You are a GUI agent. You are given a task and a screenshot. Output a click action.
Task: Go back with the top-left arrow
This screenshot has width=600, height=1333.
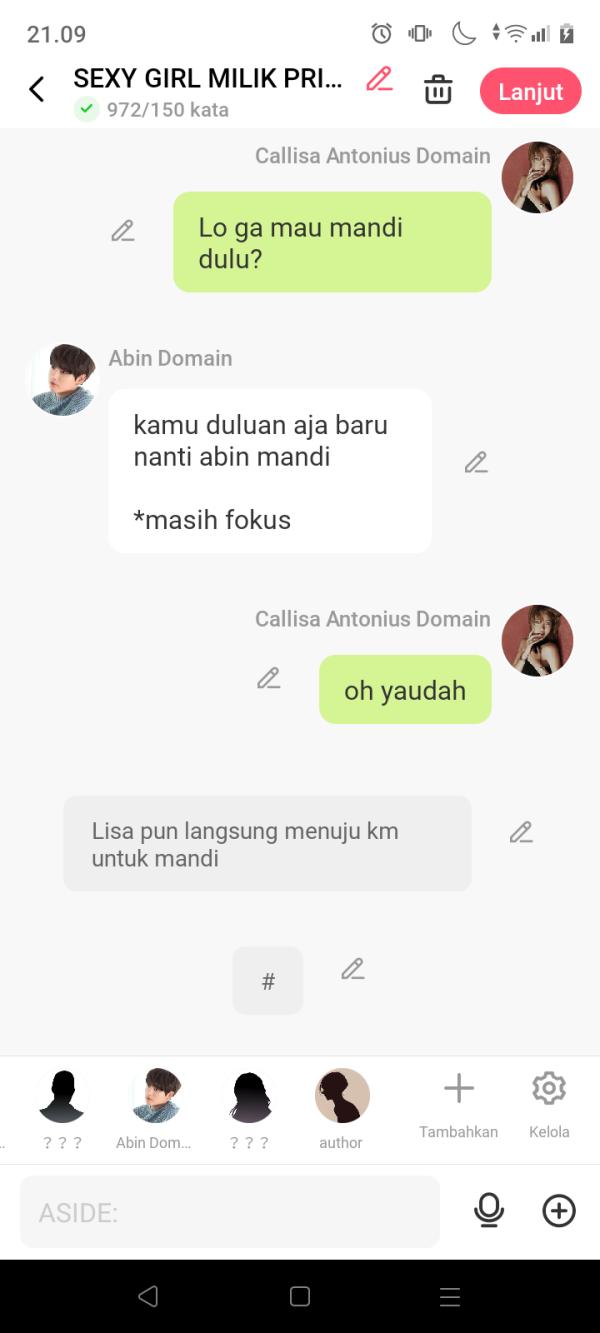tap(36, 90)
